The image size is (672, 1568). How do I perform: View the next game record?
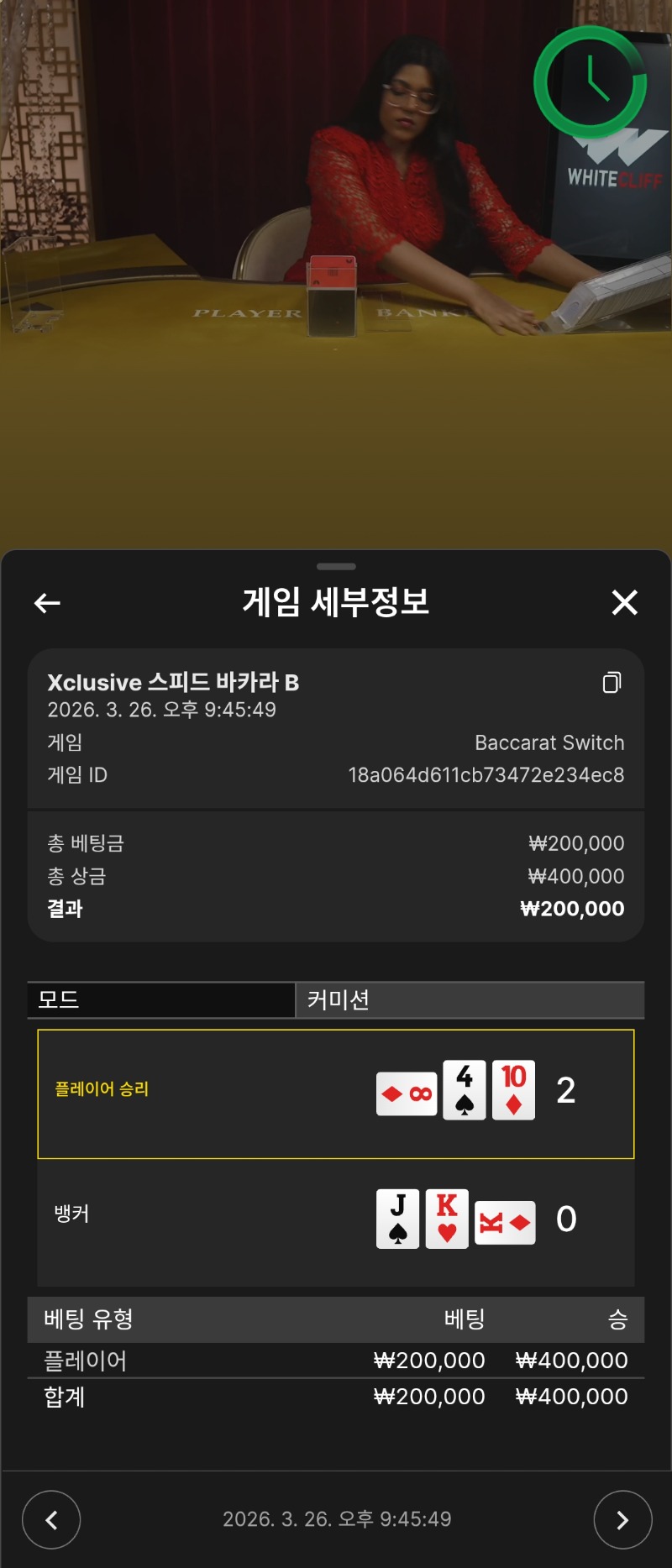[622, 1519]
